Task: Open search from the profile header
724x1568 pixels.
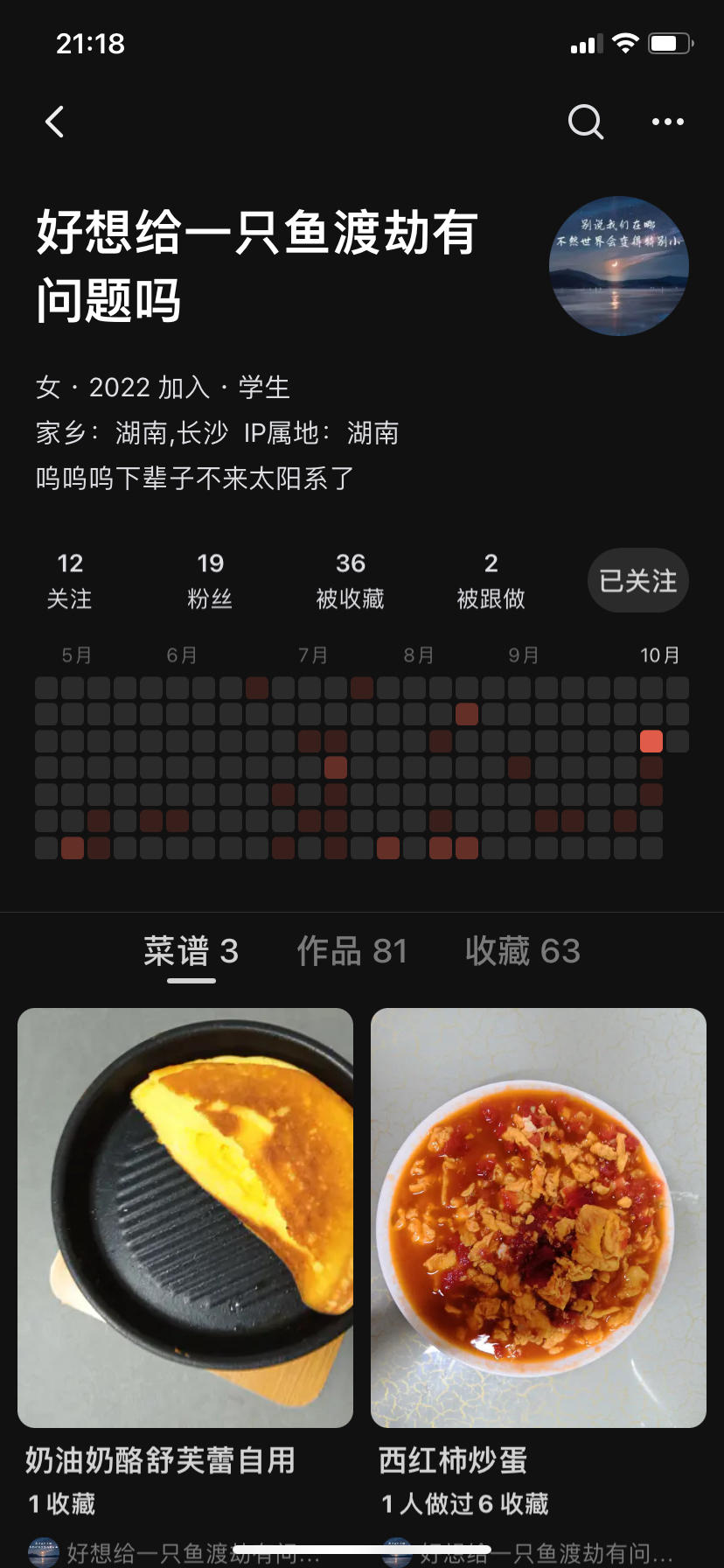Action: [585, 122]
